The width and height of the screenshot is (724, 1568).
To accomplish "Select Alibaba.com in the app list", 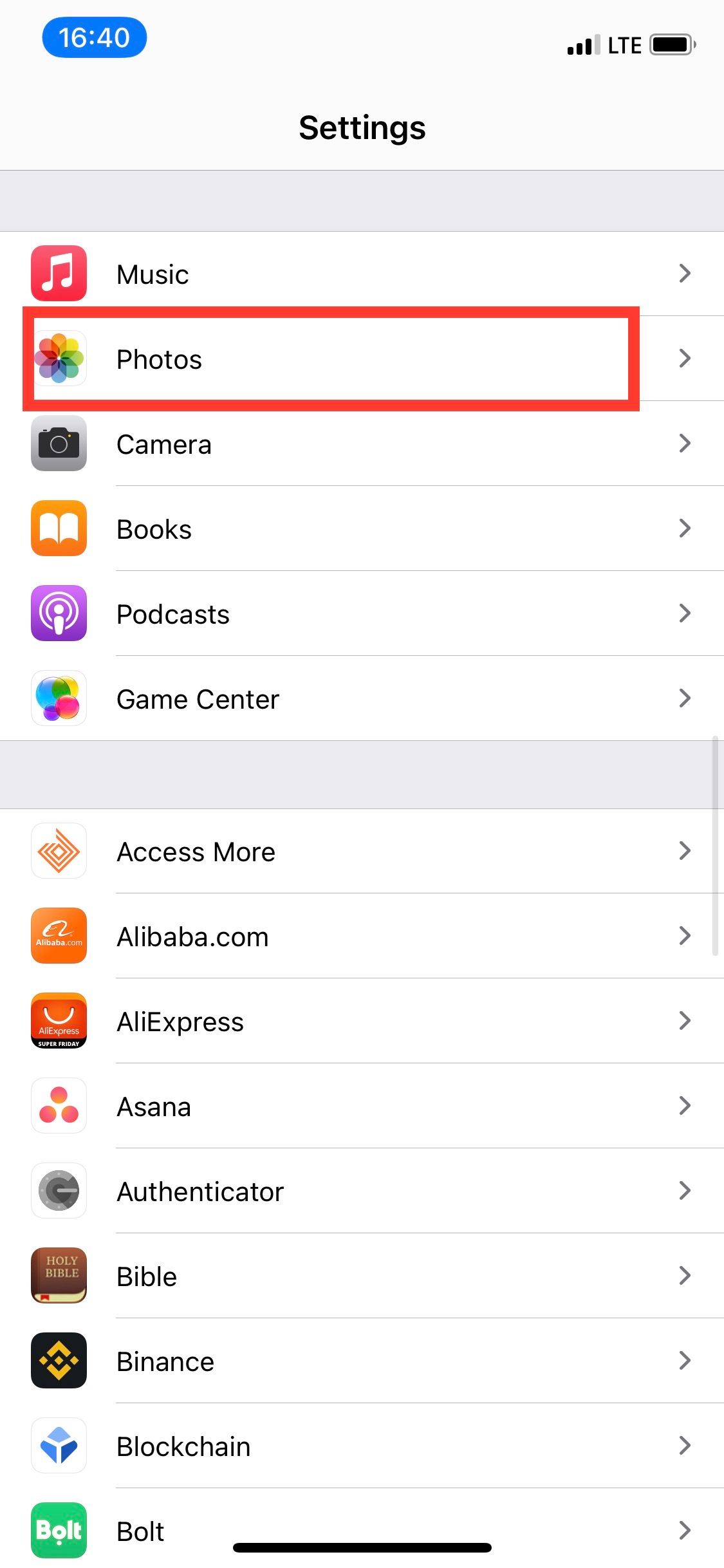I will tap(362, 937).
